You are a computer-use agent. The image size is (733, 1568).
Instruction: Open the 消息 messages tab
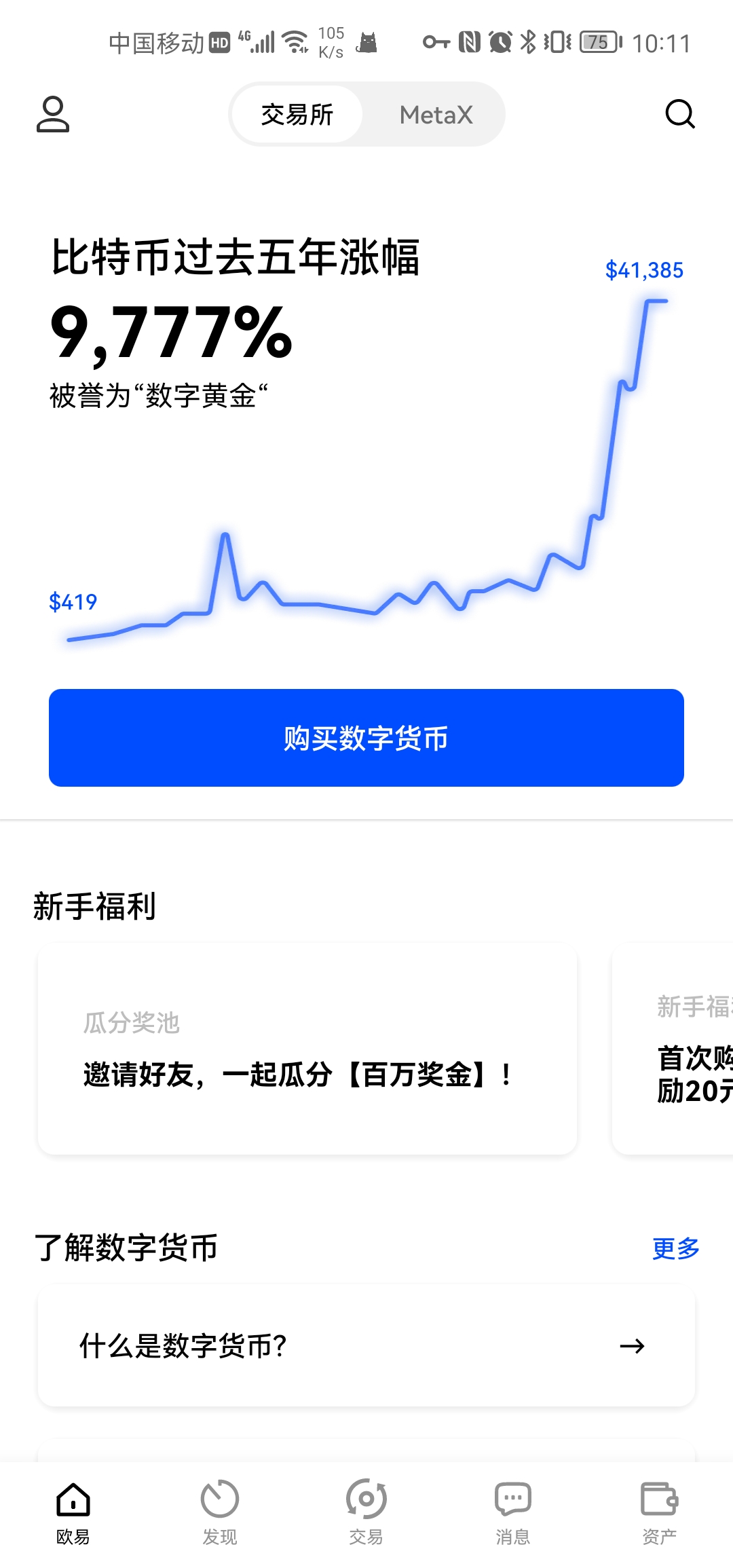pyautogui.click(x=513, y=1511)
